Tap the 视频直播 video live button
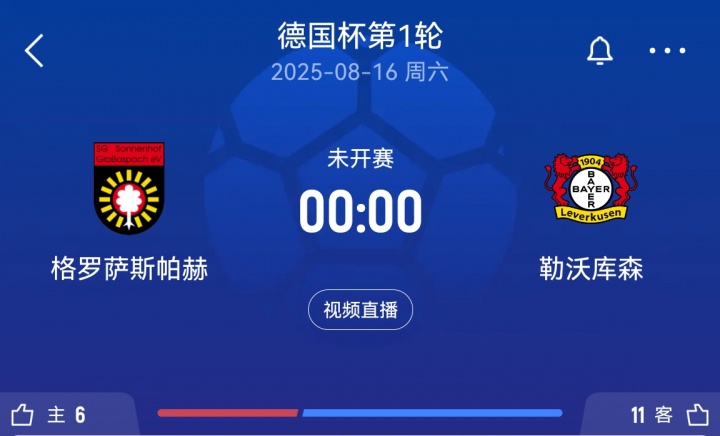Viewport: 720px width, 436px height. [360, 310]
